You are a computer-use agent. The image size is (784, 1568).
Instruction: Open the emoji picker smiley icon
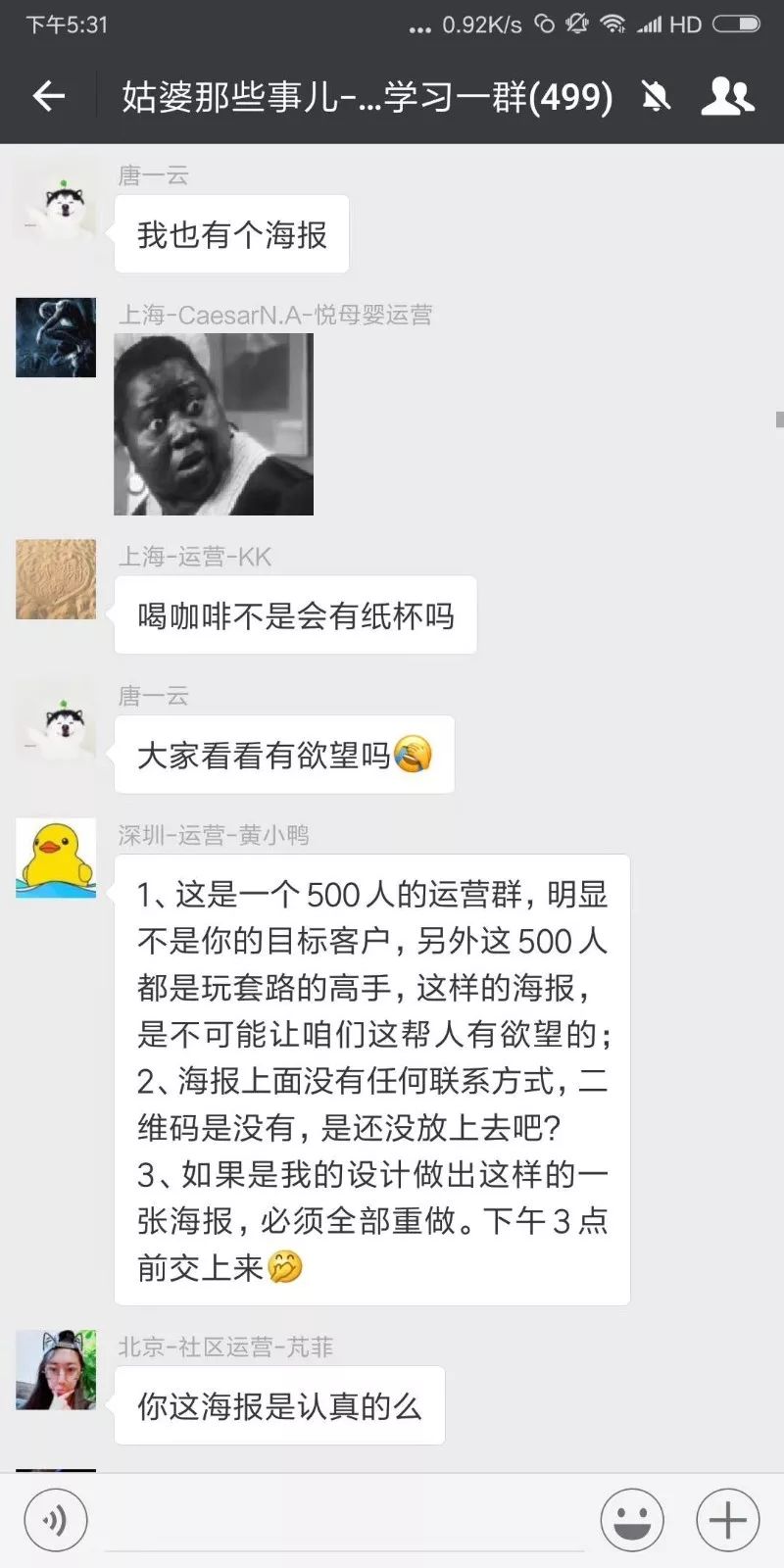(632, 1519)
